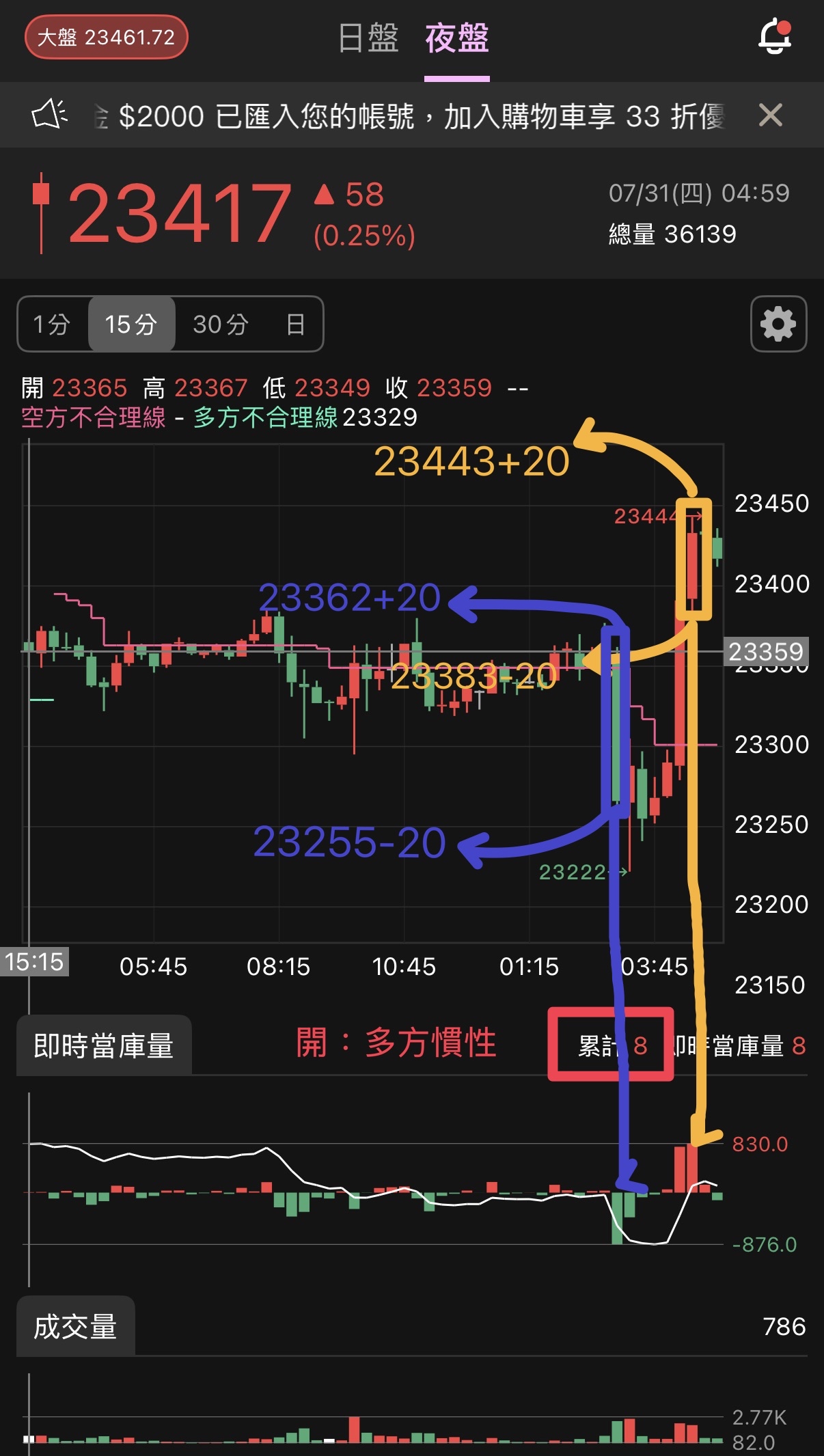
Task: Open the notifications bell
Action: coord(775,37)
